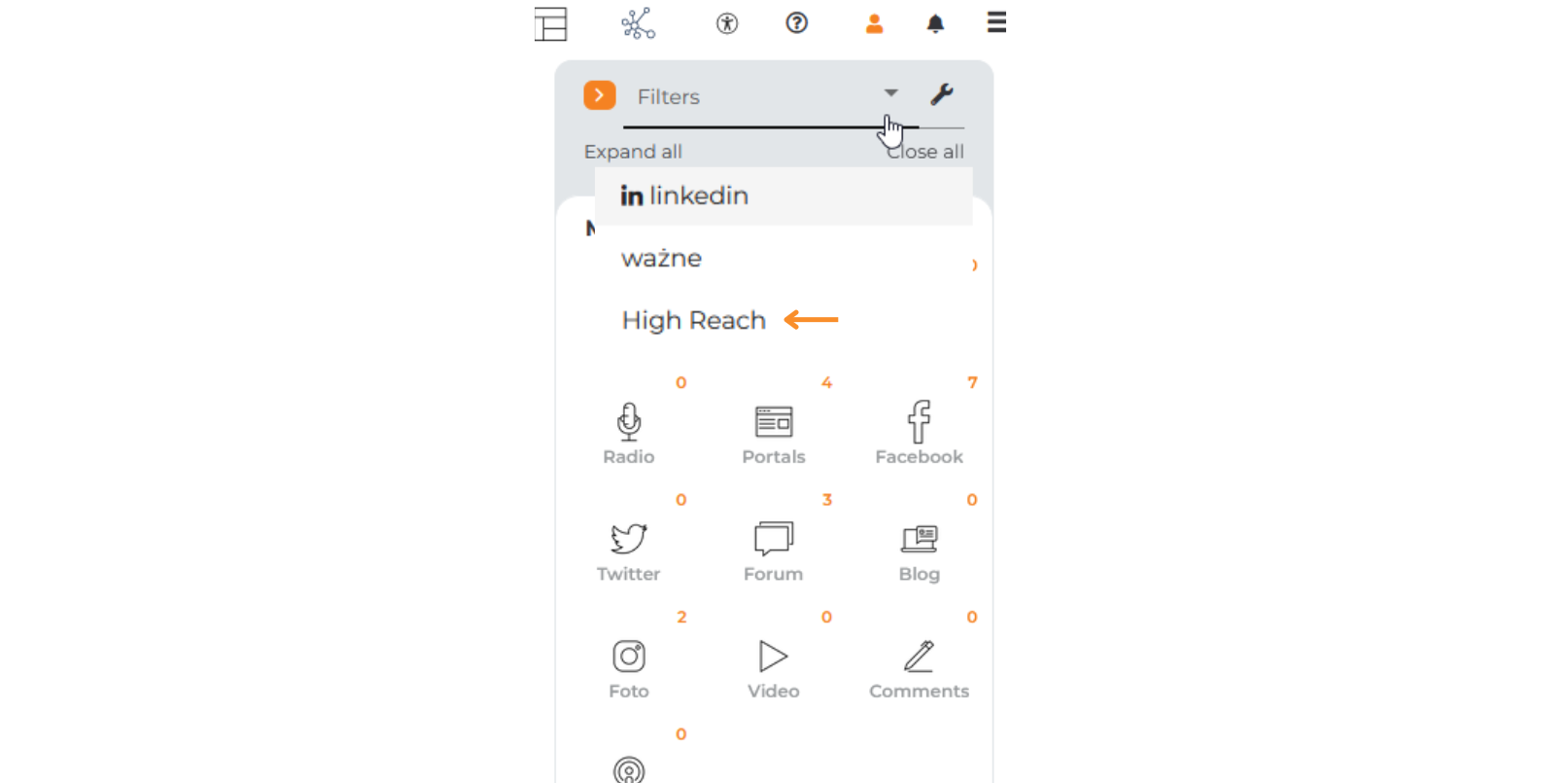Open filter settings wrench
The height and width of the screenshot is (783, 1568).
tap(941, 94)
